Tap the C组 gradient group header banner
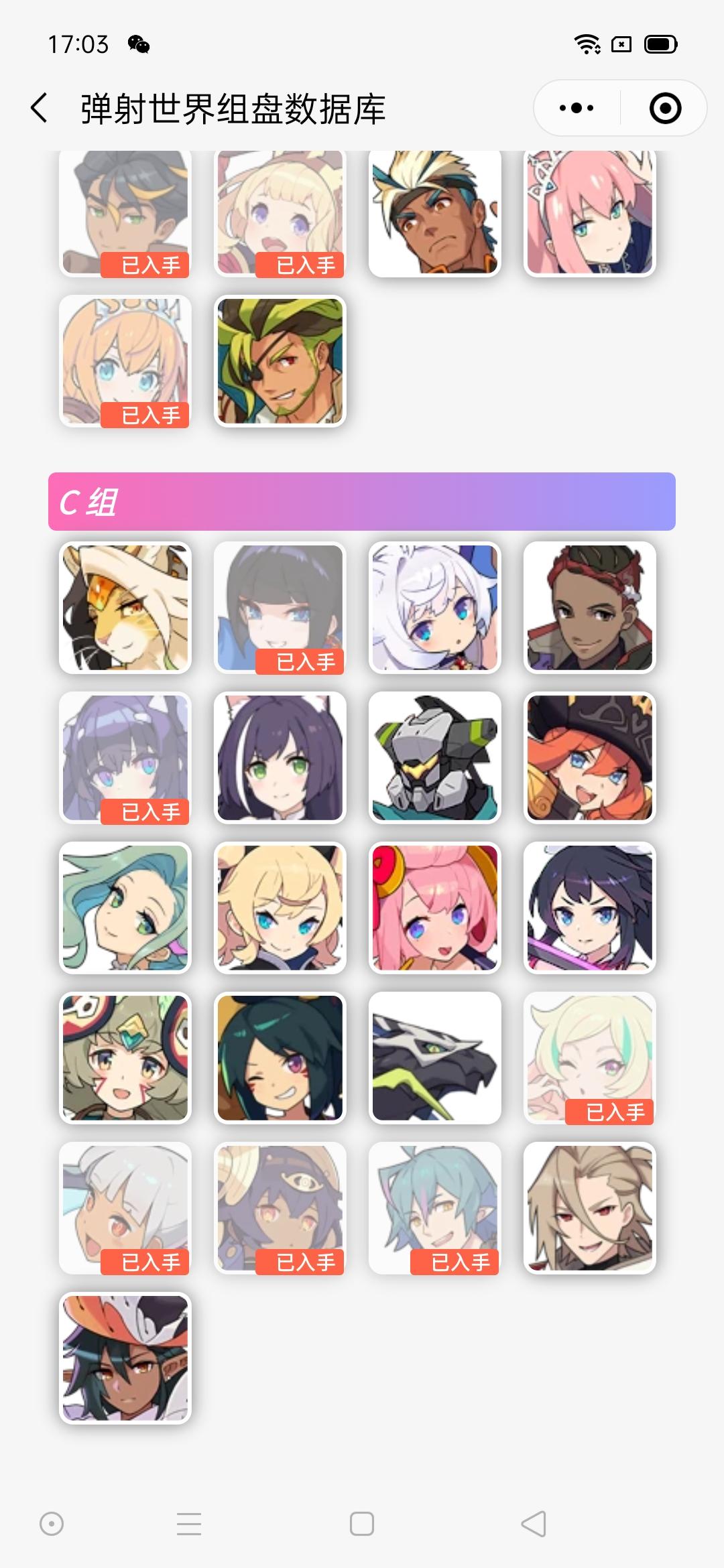The width and height of the screenshot is (724, 1568). pyautogui.click(x=362, y=501)
